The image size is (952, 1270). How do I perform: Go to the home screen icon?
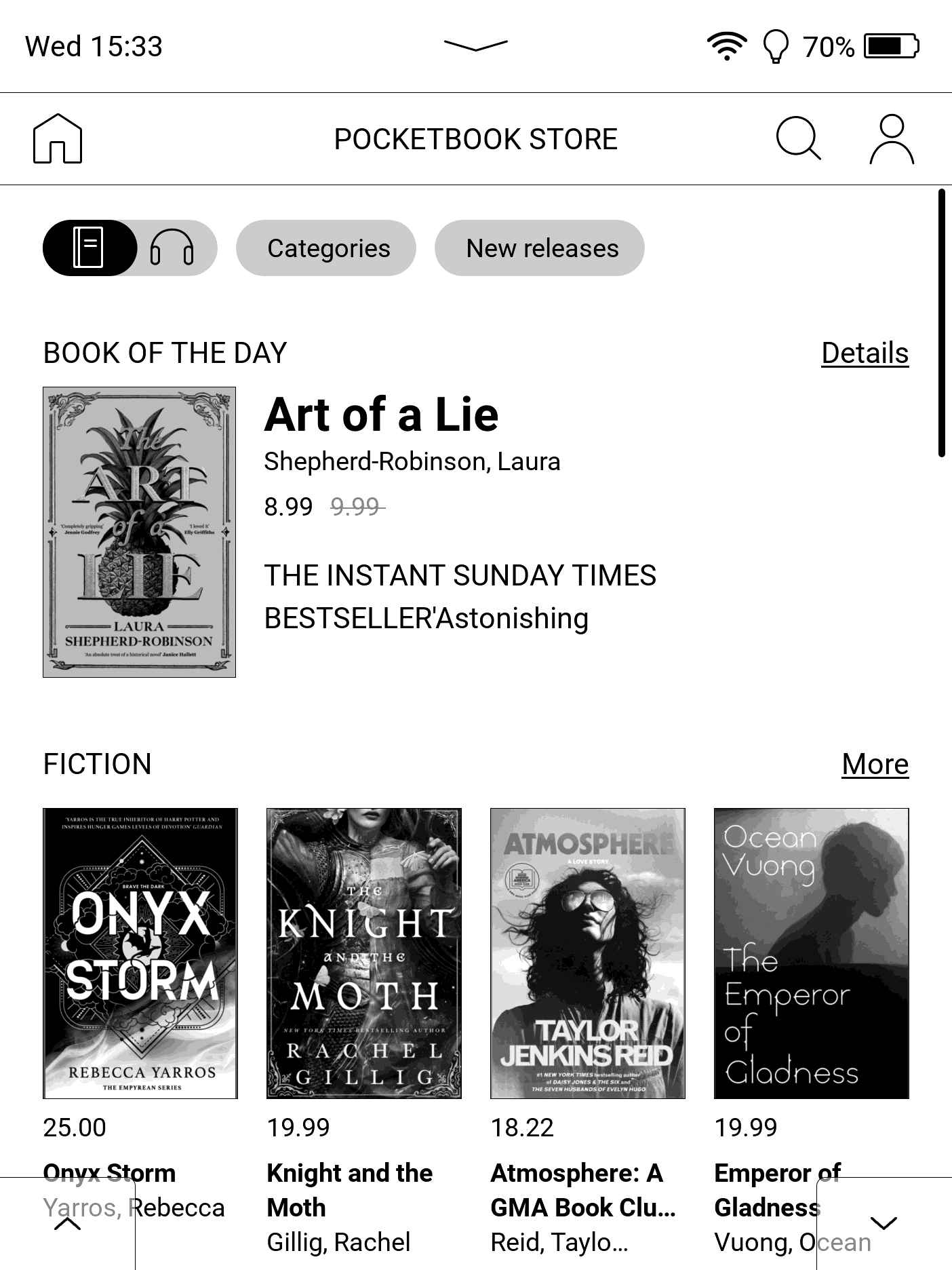point(58,138)
